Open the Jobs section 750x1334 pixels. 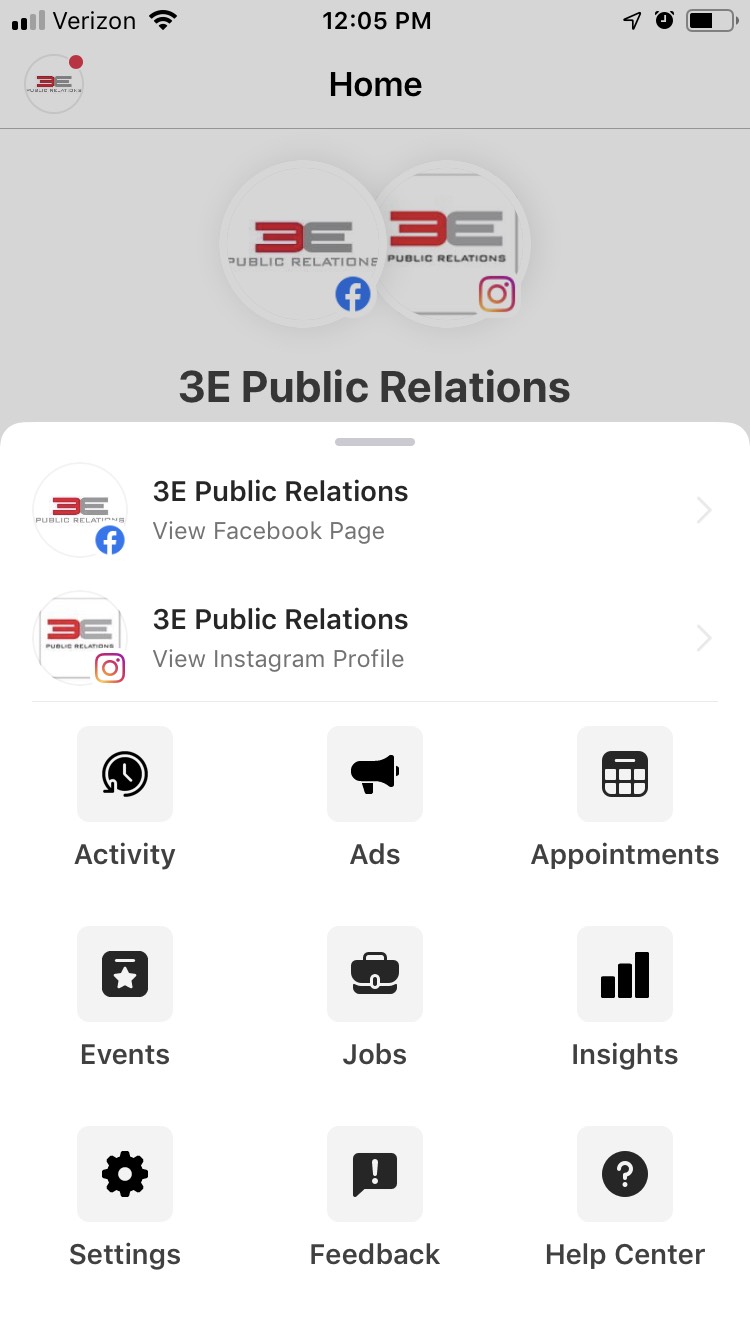pyautogui.click(x=375, y=975)
